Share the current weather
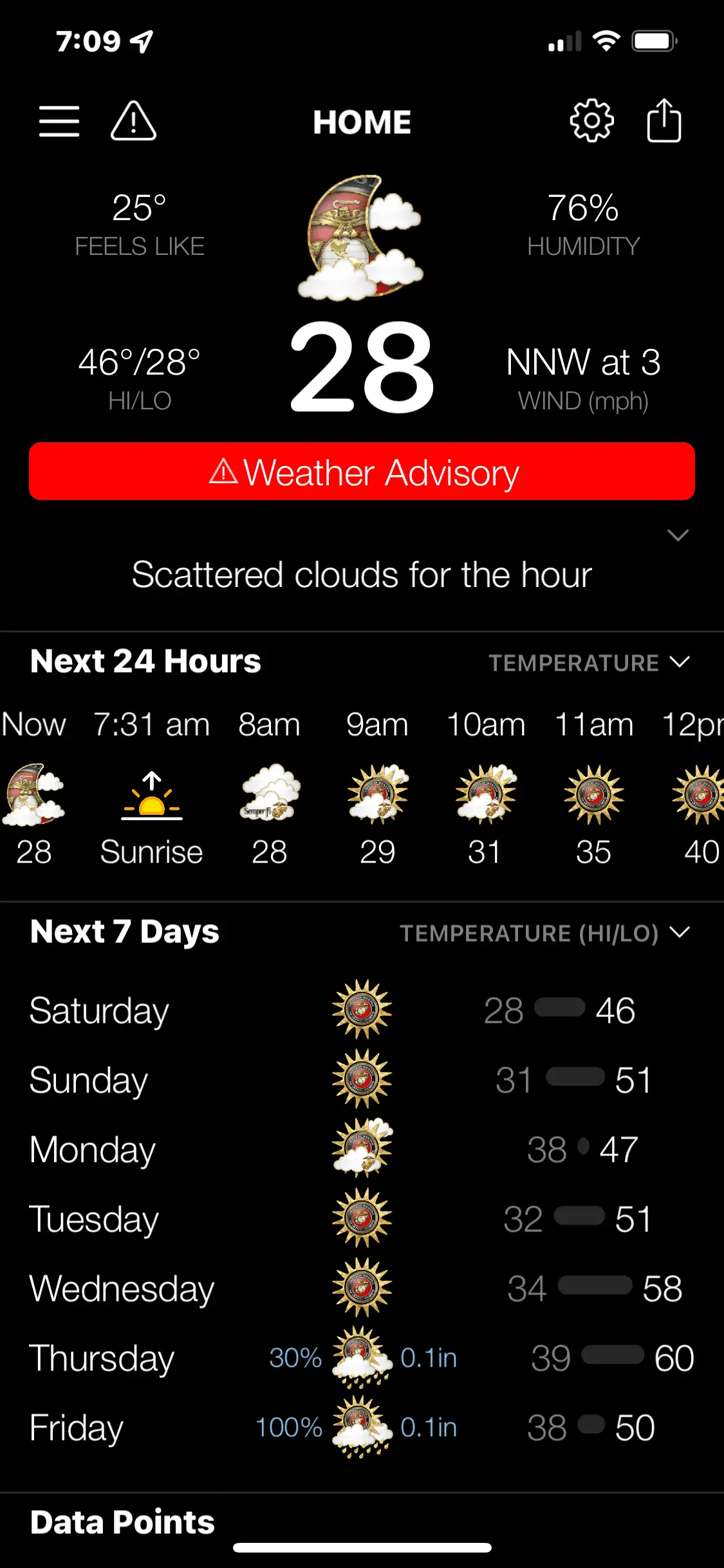Screen dimensions: 724x1568 point(664,121)
